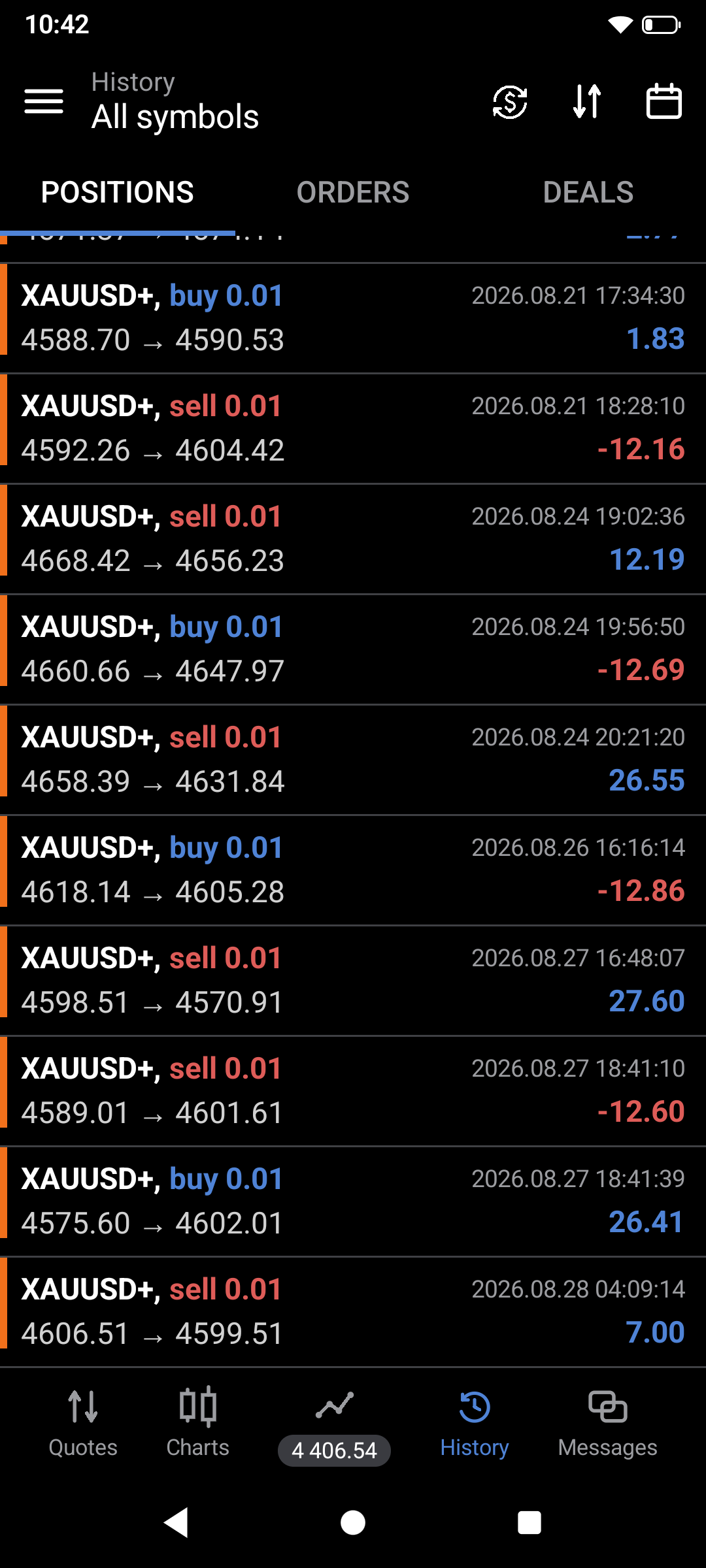Viewport: 706px width, 1568px height.
Task: View the buy position with profit 26.41
Action: click(353, 1201)
